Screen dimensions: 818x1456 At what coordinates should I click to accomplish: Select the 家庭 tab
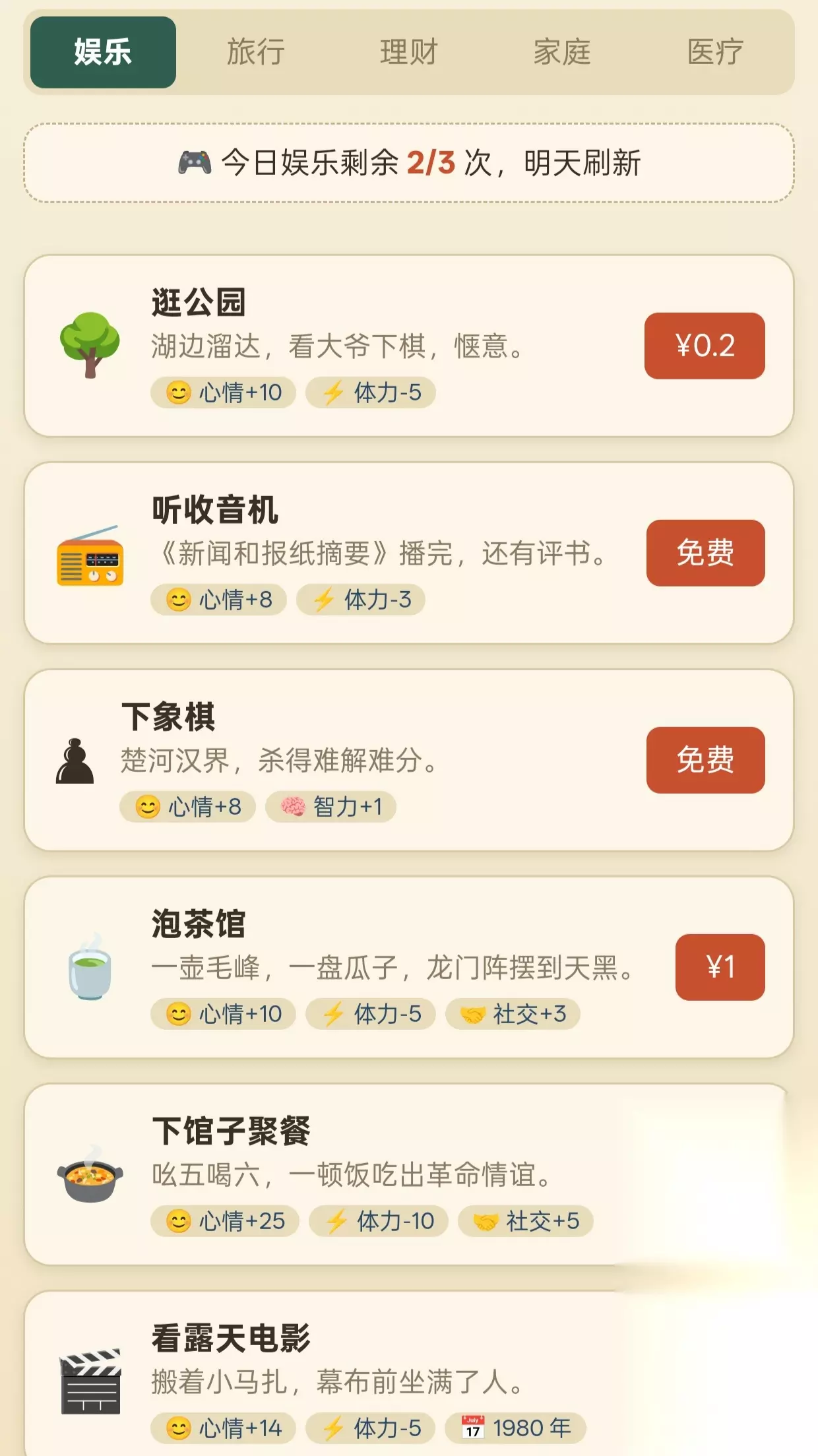pos(562,52)
